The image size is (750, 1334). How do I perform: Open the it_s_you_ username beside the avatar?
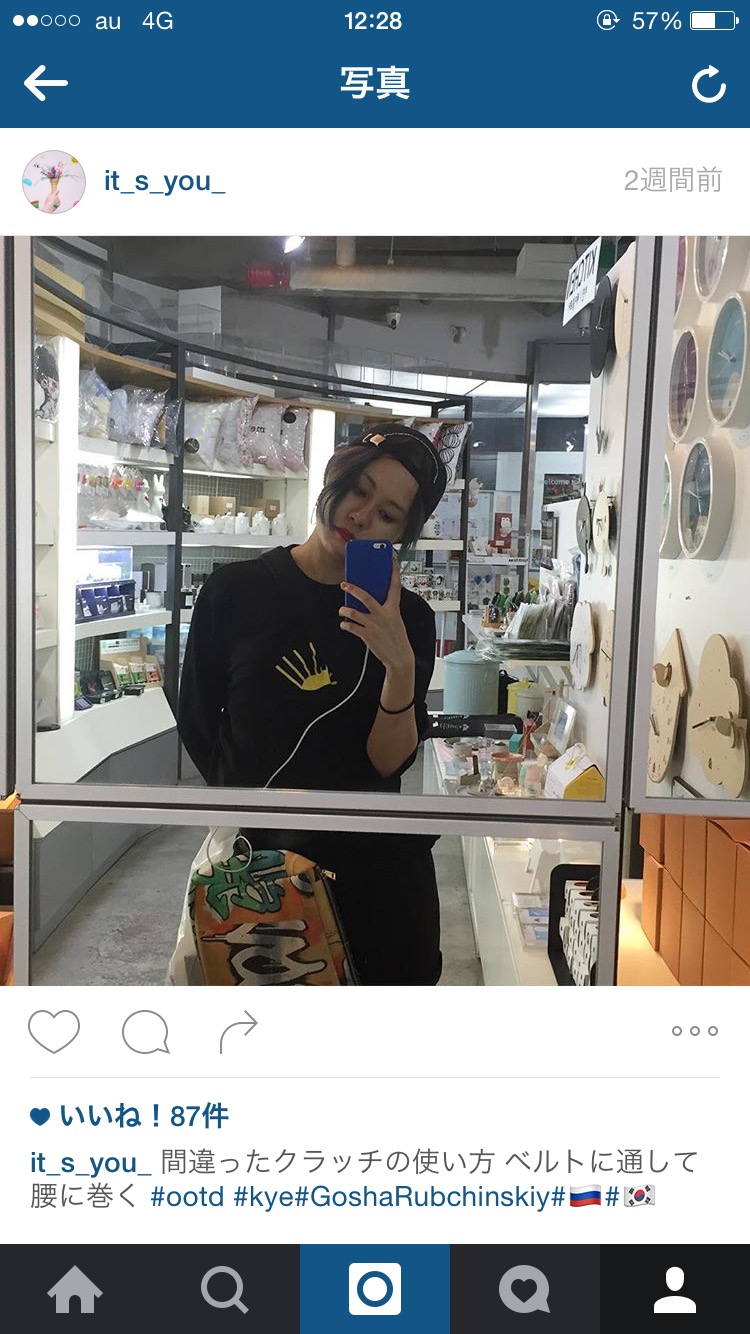[165, 181]
